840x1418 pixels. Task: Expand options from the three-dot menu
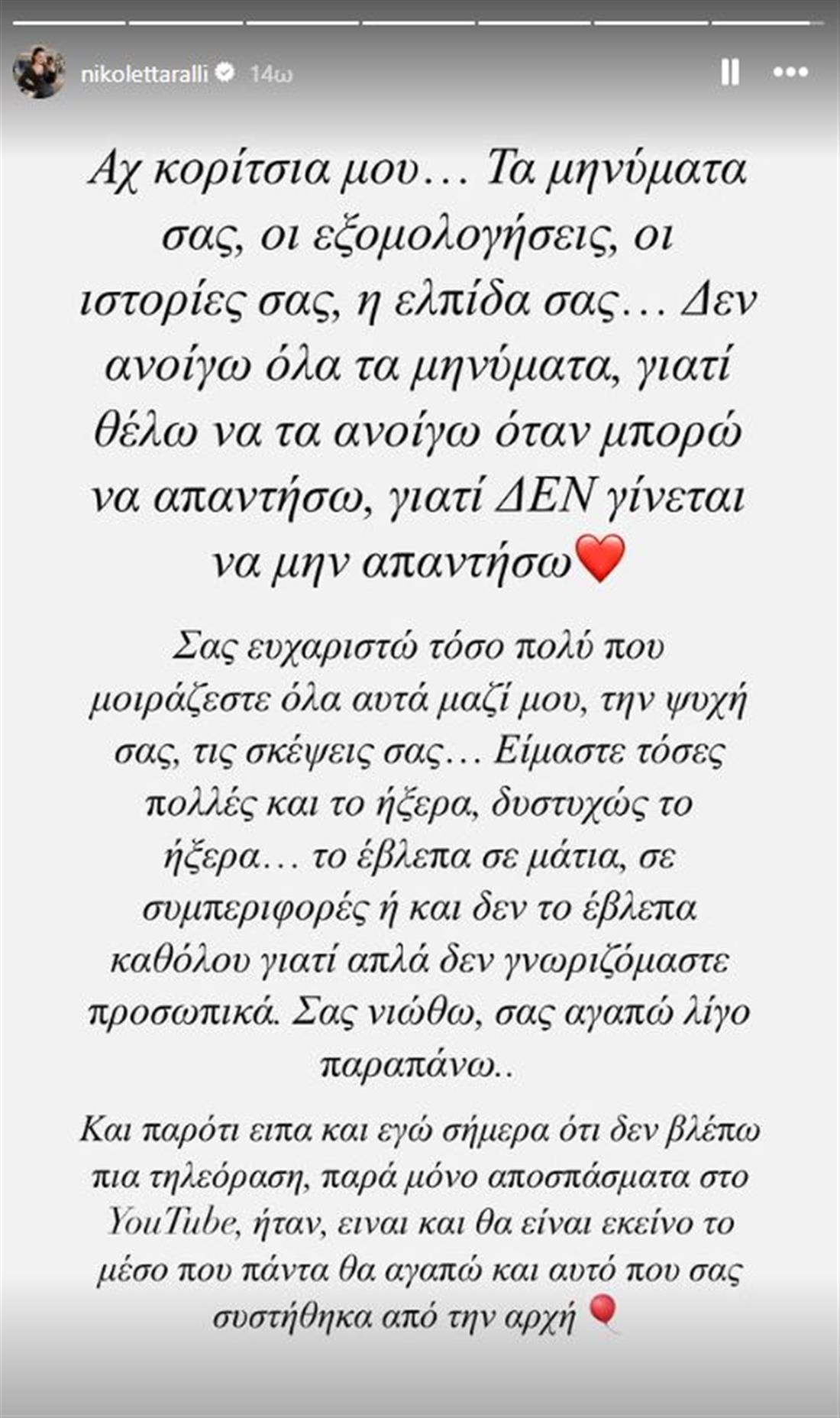click(790, 73)
